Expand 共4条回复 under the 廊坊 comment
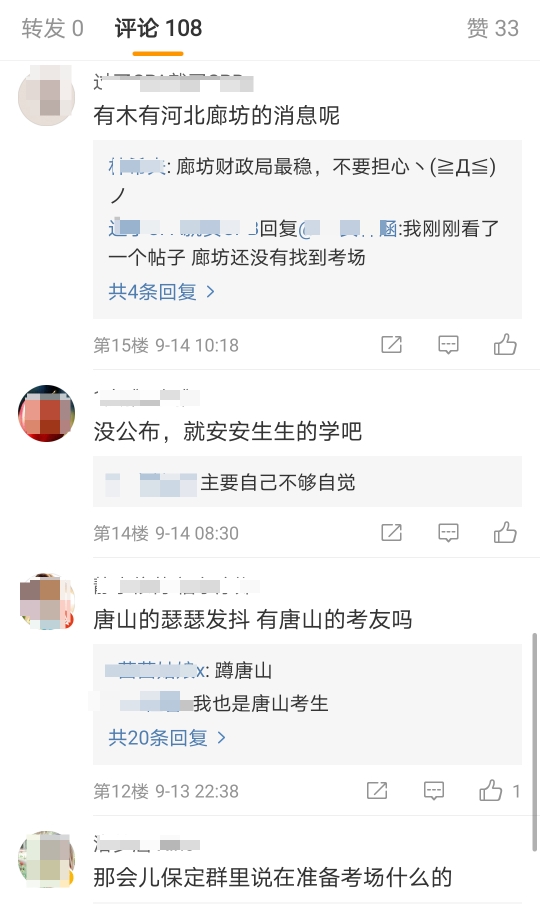 point(162,292)
